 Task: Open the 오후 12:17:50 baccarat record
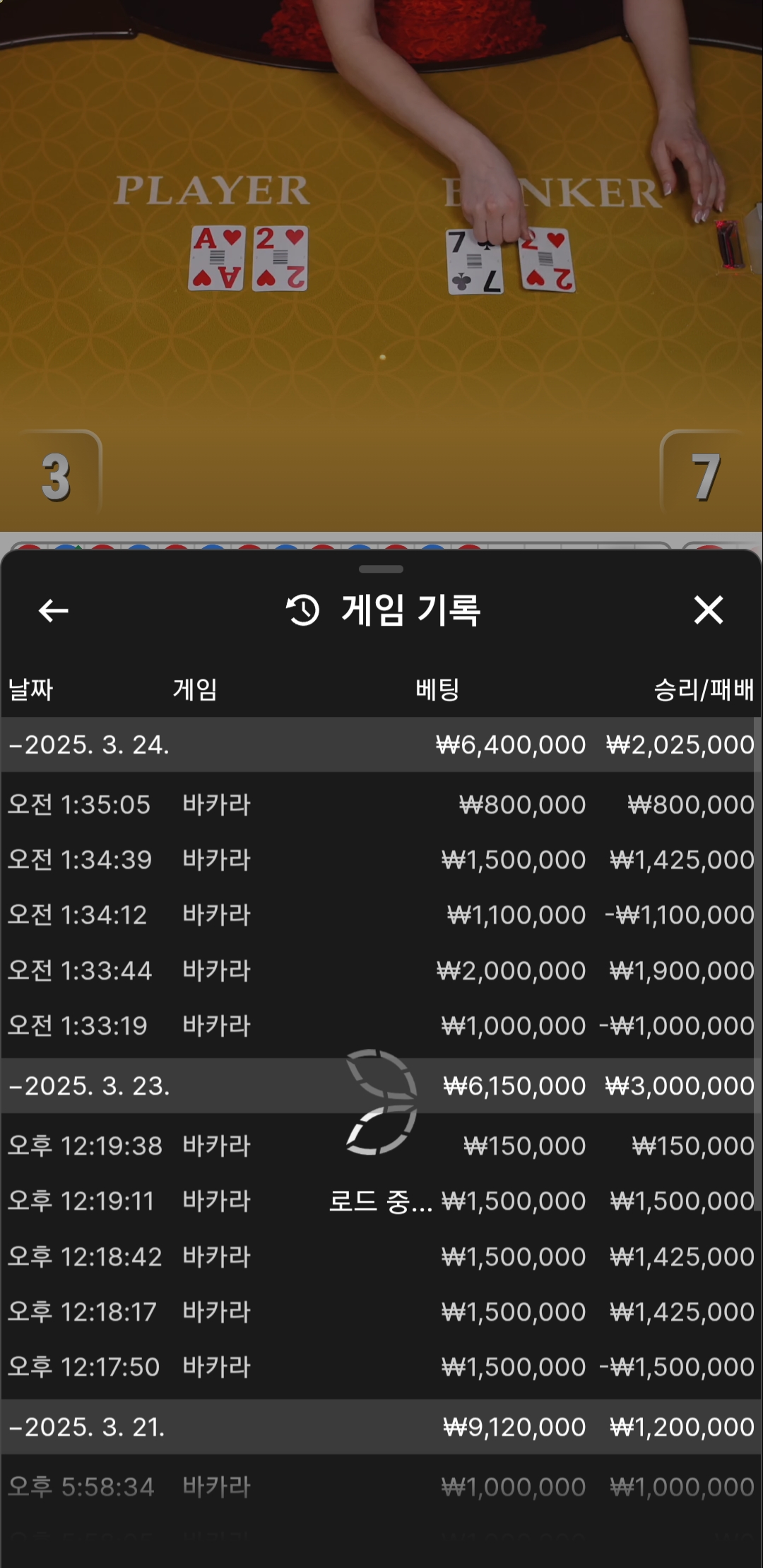coord(380,1367)
